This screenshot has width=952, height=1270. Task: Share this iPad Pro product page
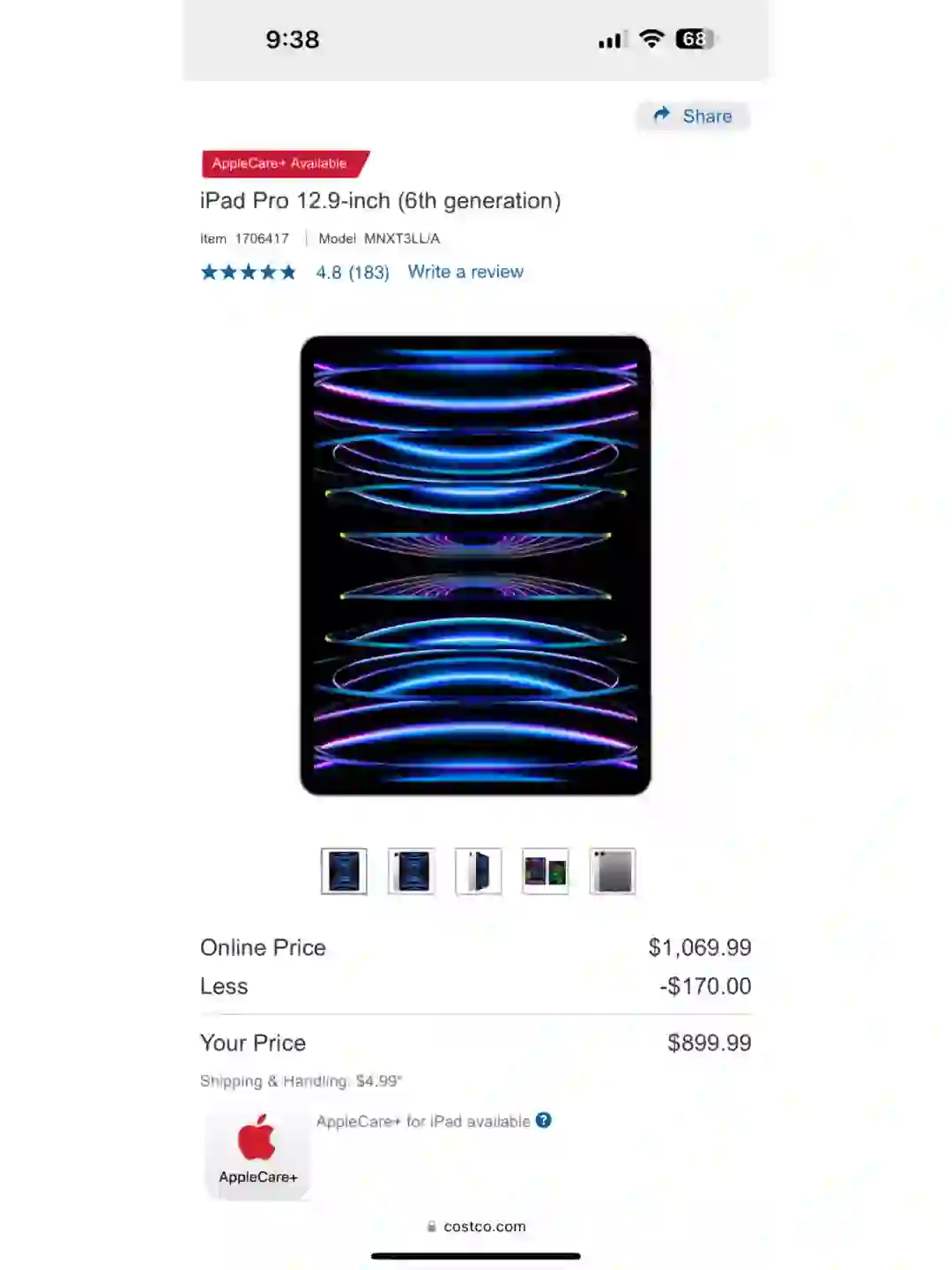[693, 116]
